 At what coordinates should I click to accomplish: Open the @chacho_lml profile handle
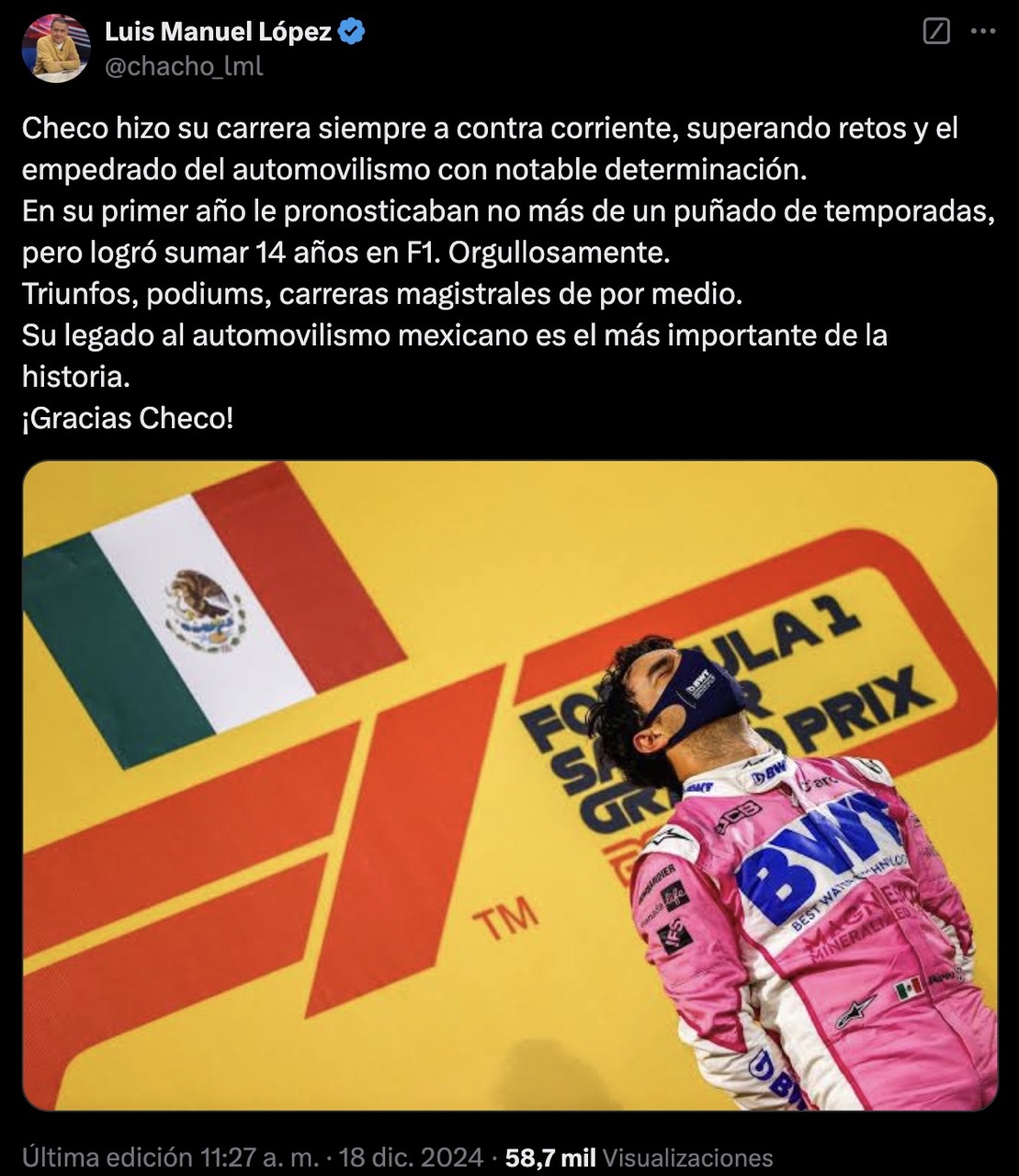[x=184, y=66]
